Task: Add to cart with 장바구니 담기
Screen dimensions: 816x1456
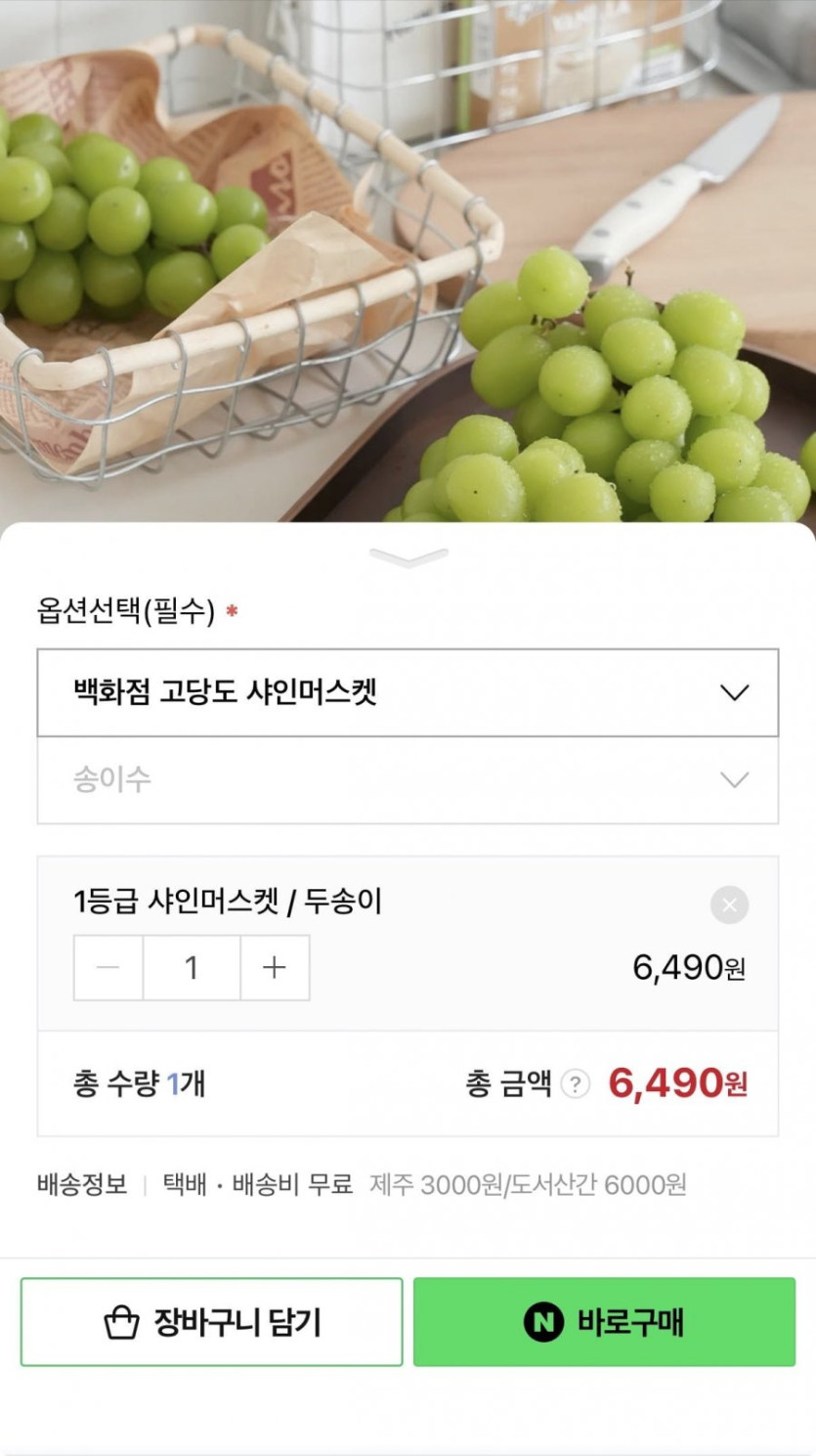Action: (211, 1322)
